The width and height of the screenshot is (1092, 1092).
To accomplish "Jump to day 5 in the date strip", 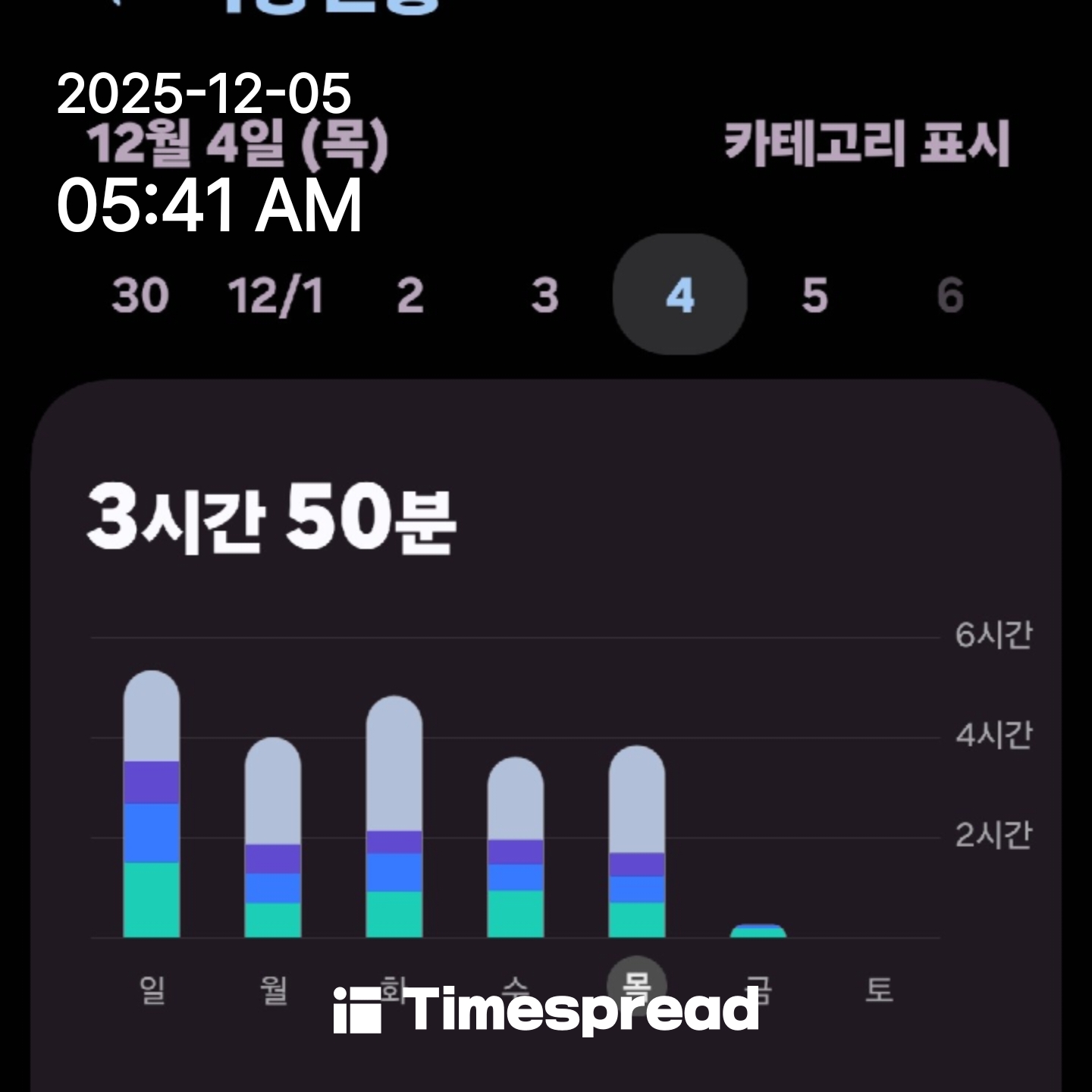I will tap(814, 295).
